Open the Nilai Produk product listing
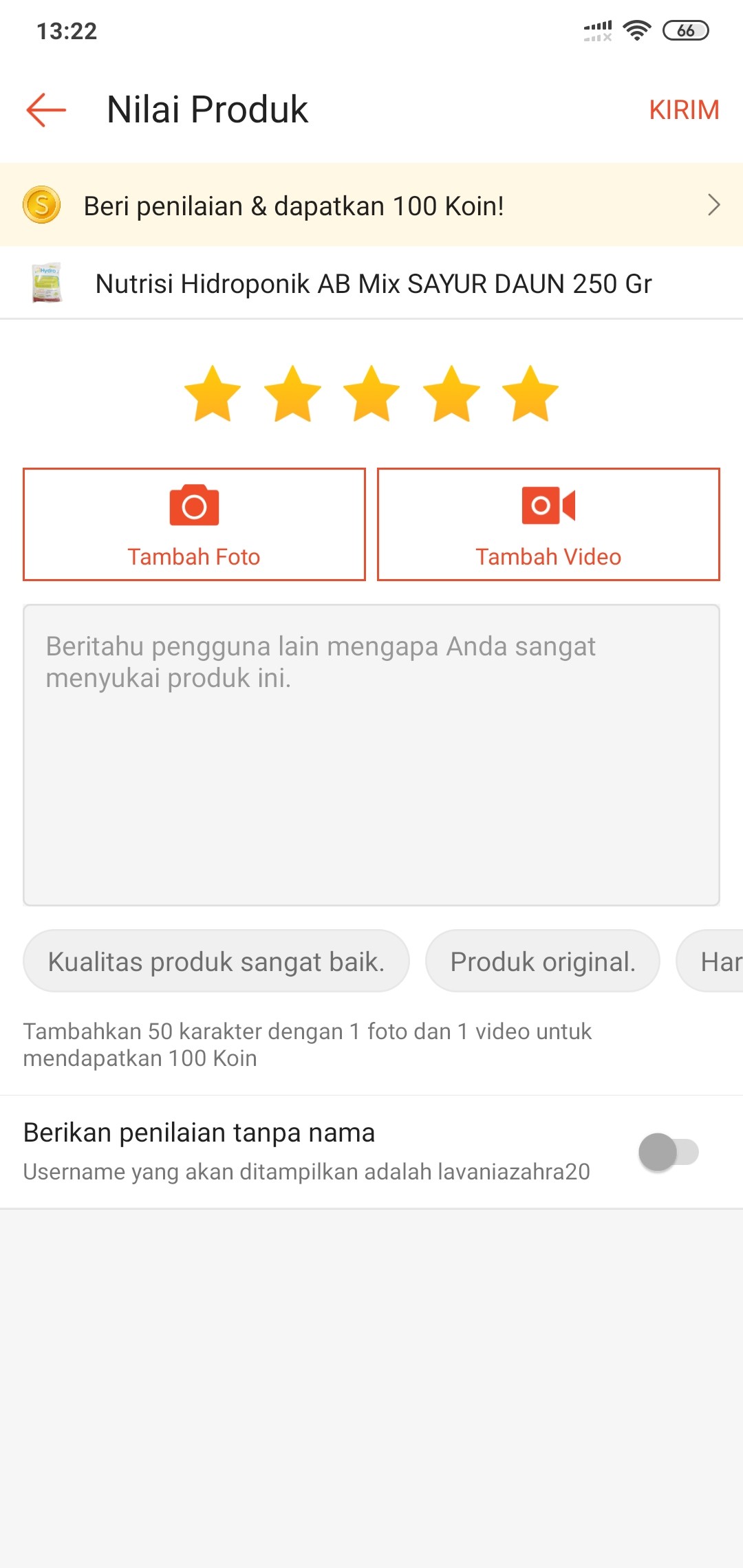 (371, 283)
